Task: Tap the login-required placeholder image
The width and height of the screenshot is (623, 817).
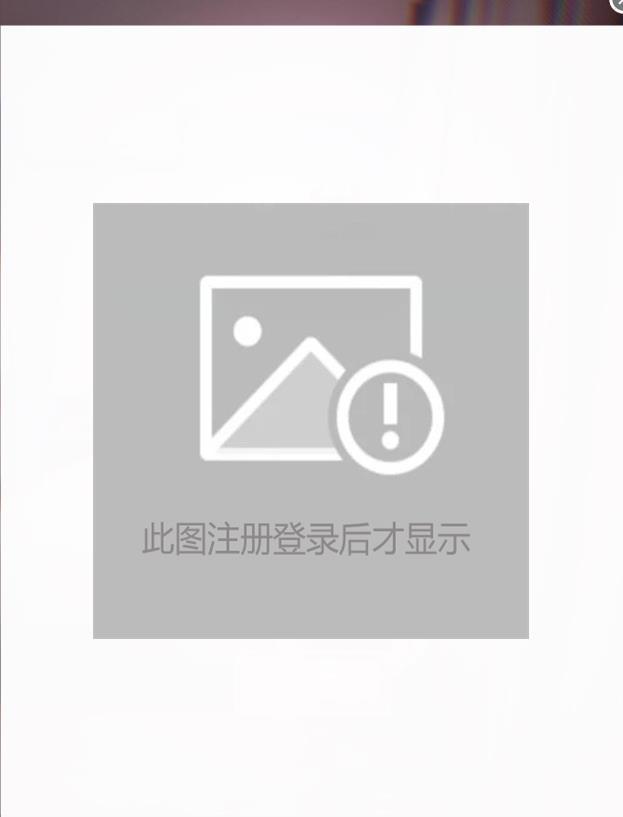Action: 310,420
